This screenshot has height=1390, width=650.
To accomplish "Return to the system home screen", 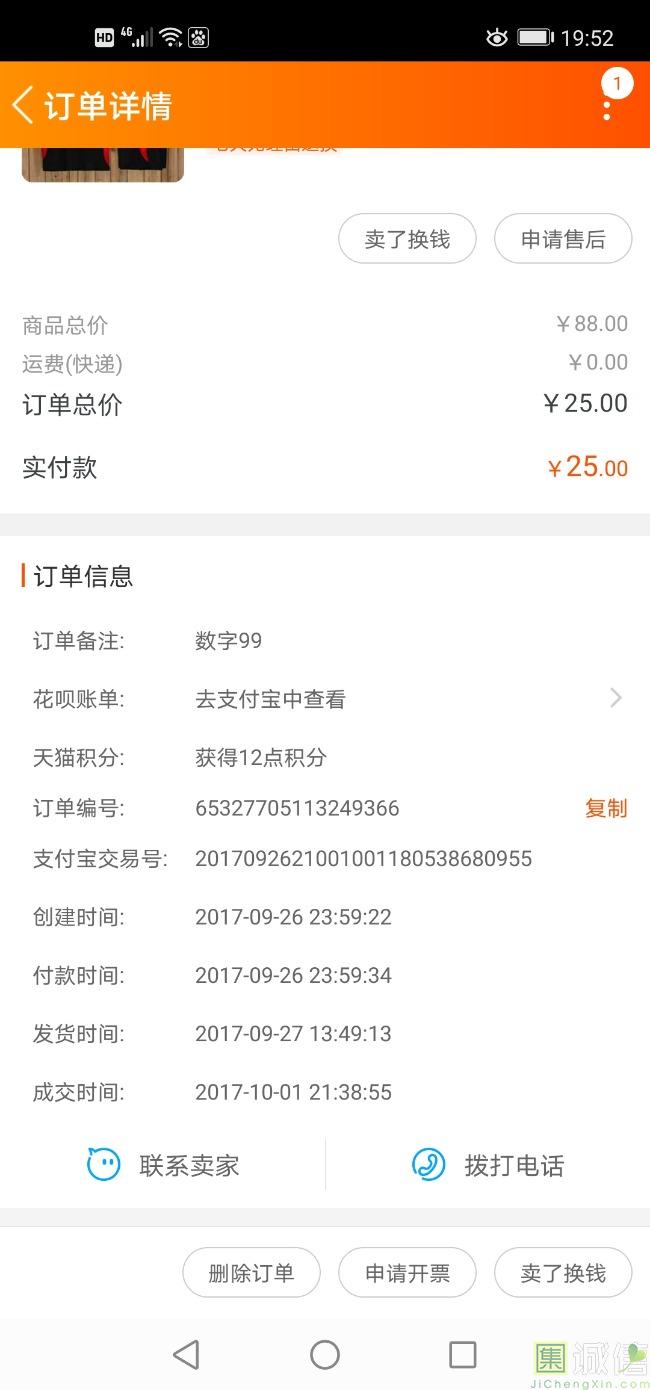I will pyautogui.click(x=325, y=1355).
